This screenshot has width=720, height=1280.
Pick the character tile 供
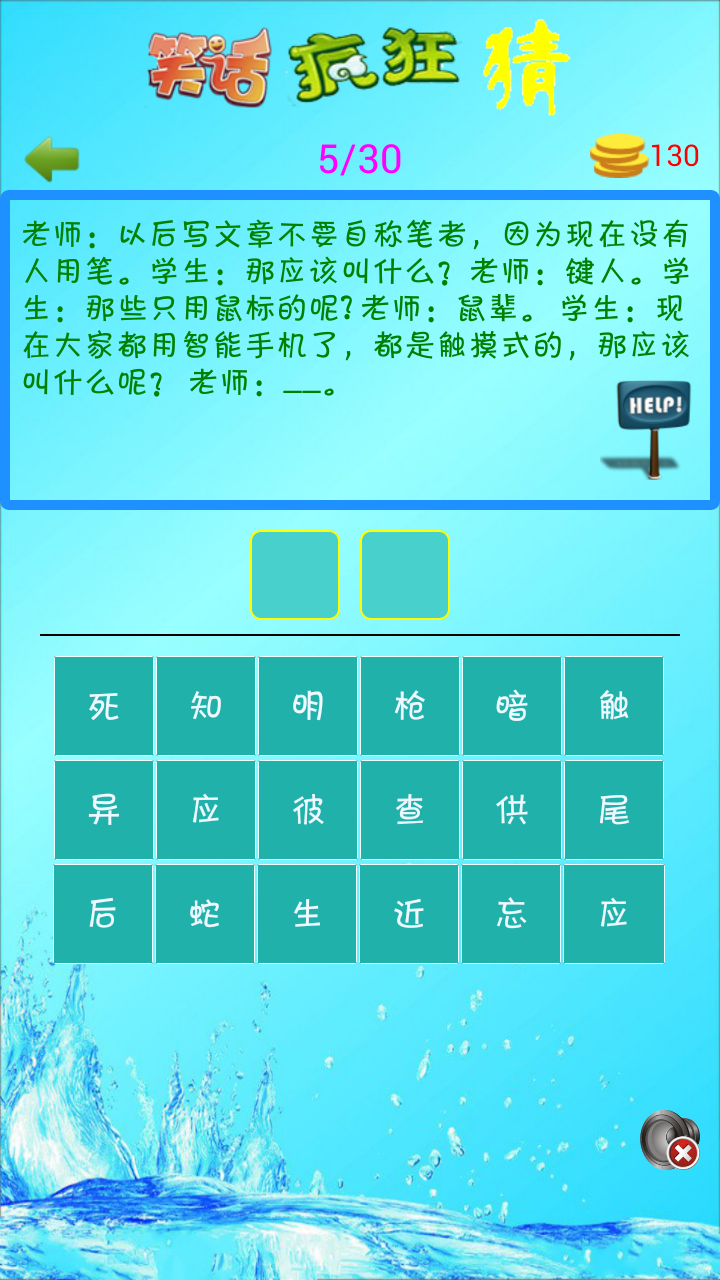(512, 810)
